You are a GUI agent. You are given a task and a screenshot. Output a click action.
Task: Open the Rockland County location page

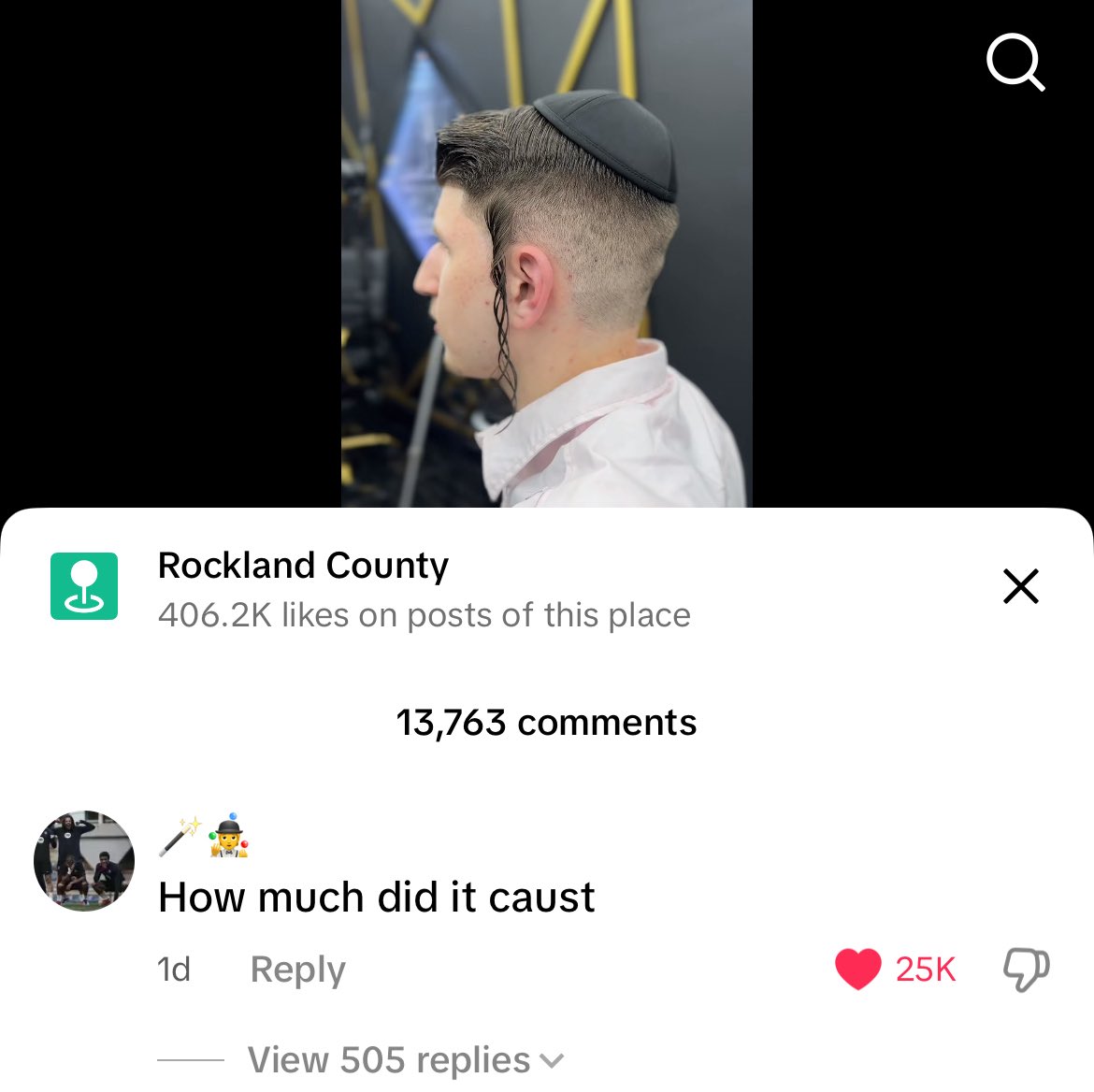click(x=303, y=566)
